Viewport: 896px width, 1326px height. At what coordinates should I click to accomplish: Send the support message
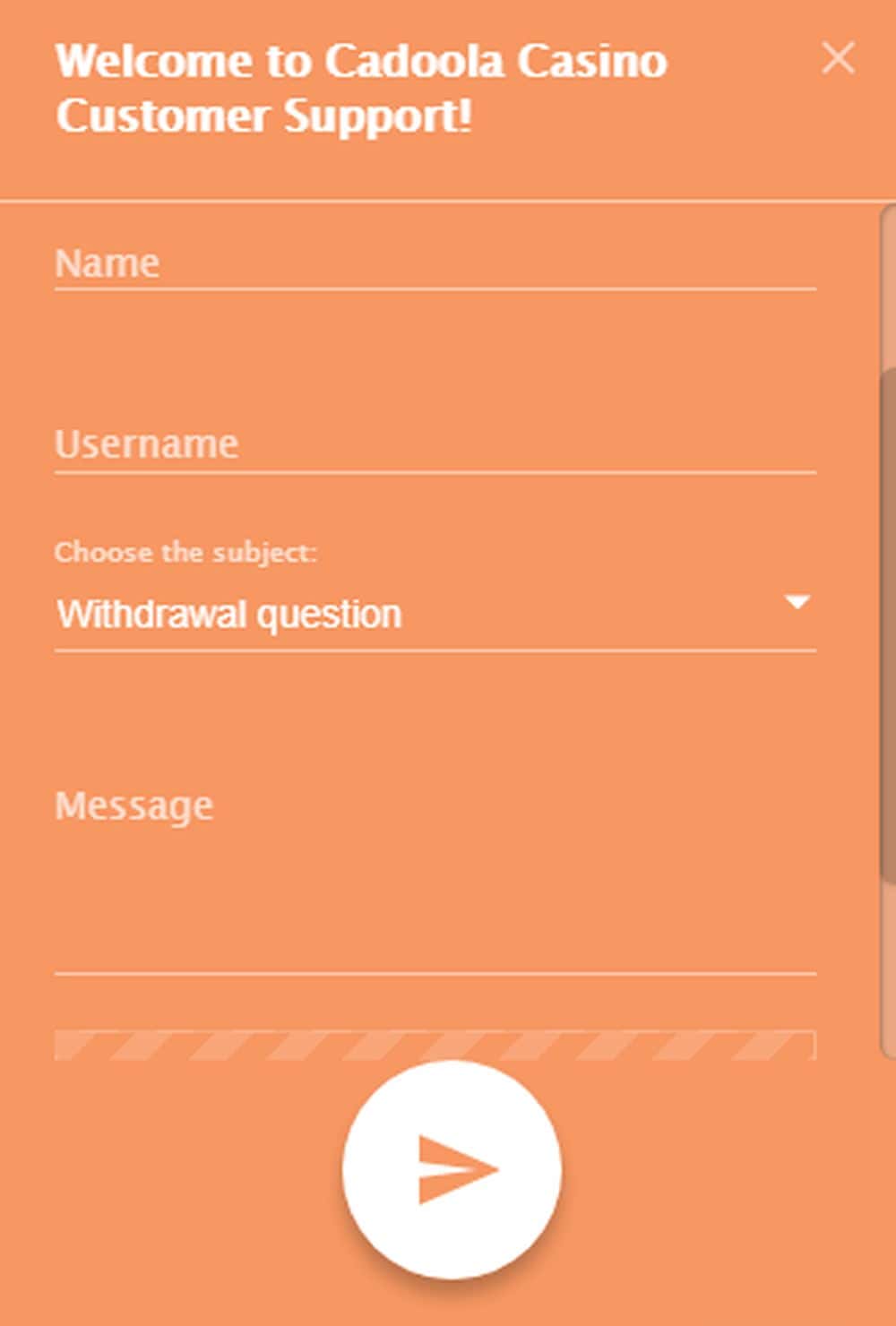click(x=452, y=1169)
